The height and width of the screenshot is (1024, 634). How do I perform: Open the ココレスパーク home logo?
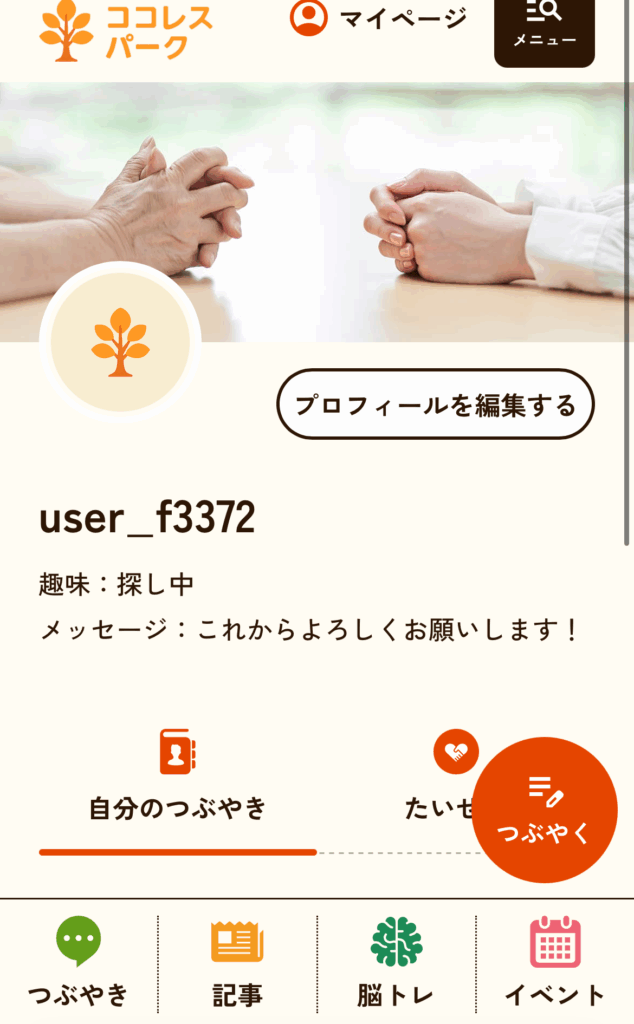[126, 31]
